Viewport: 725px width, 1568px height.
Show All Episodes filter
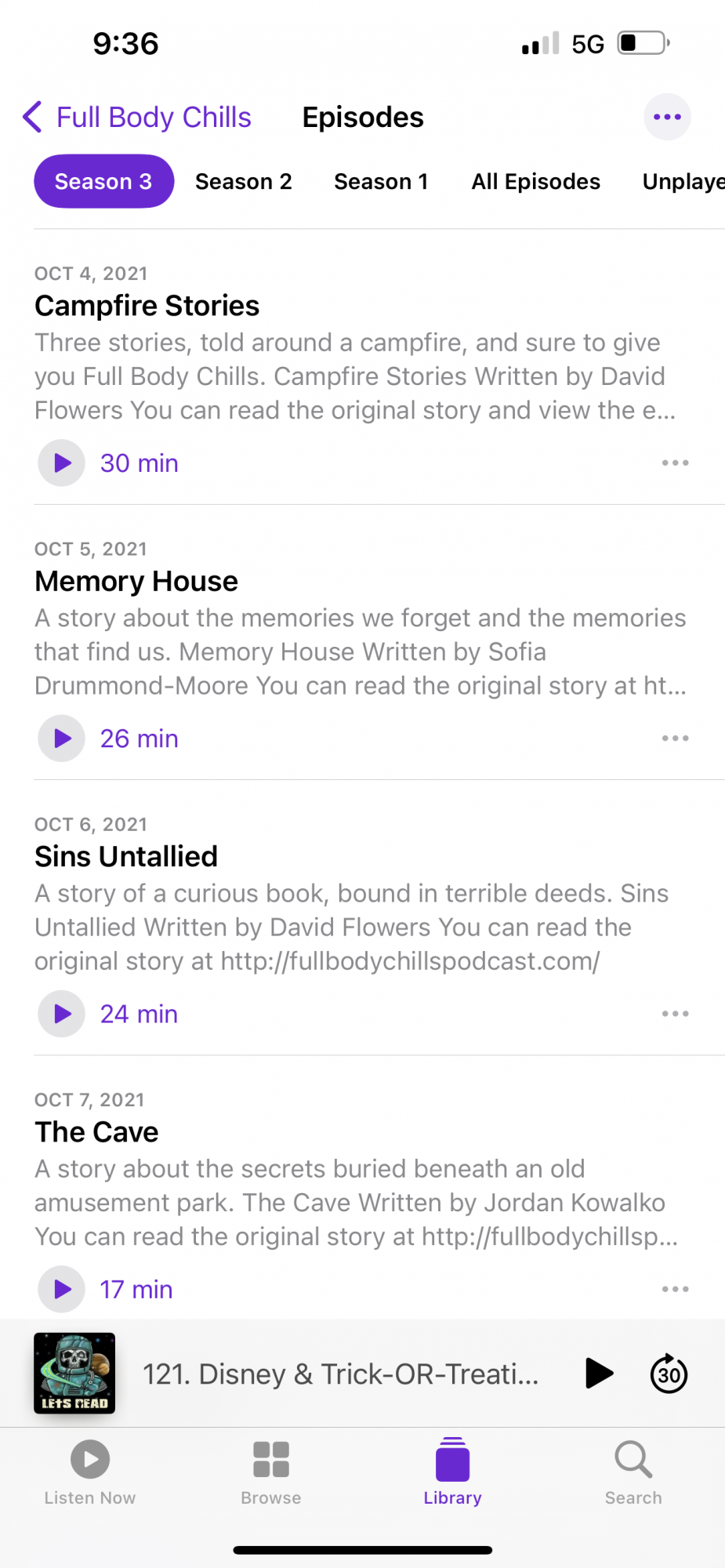[535, 182]
